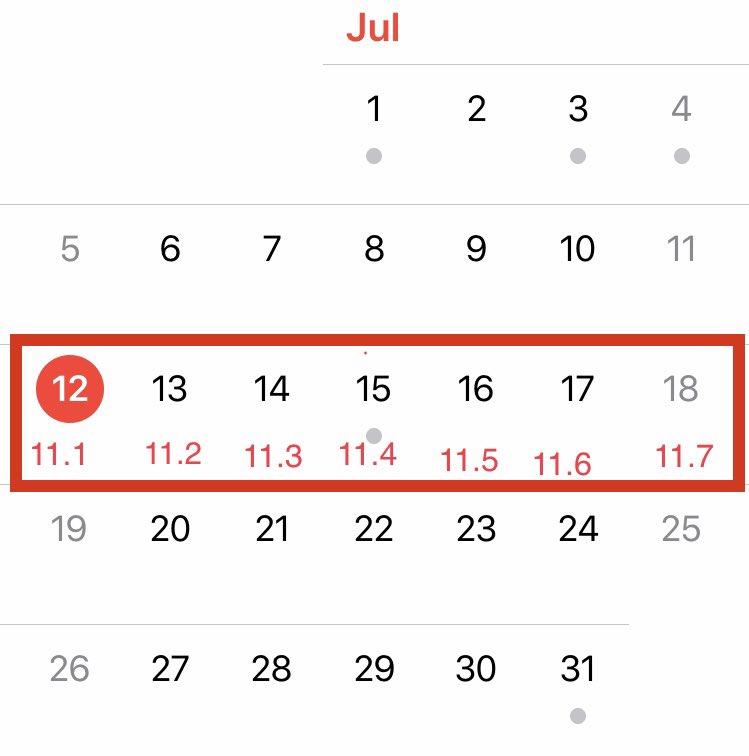Select July 20 in the calendar
The height and width of the screenshot is (756, 749).
point(170,529)
